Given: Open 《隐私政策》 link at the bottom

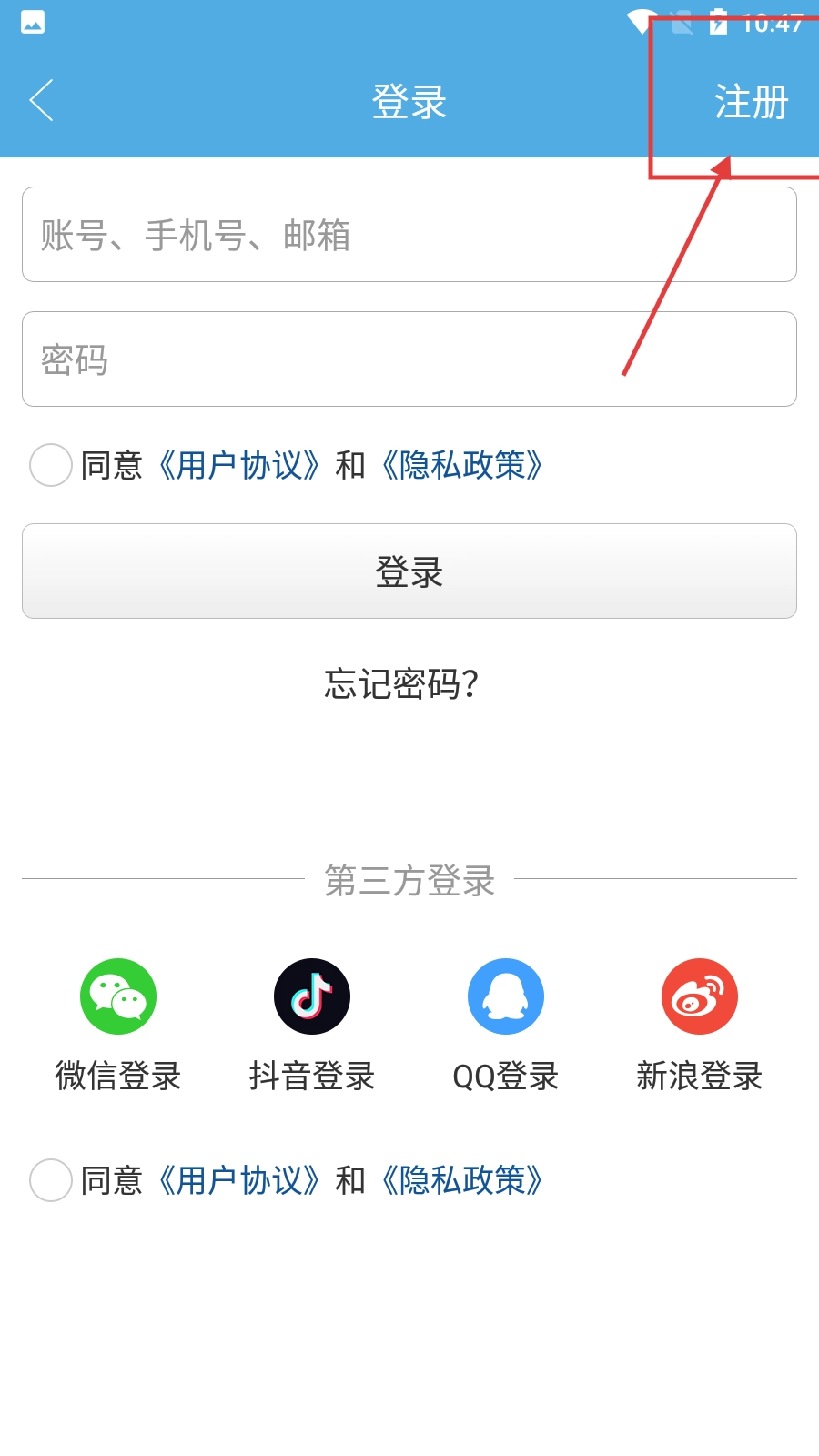Looking at the screenshot, I should [461, 1180].
